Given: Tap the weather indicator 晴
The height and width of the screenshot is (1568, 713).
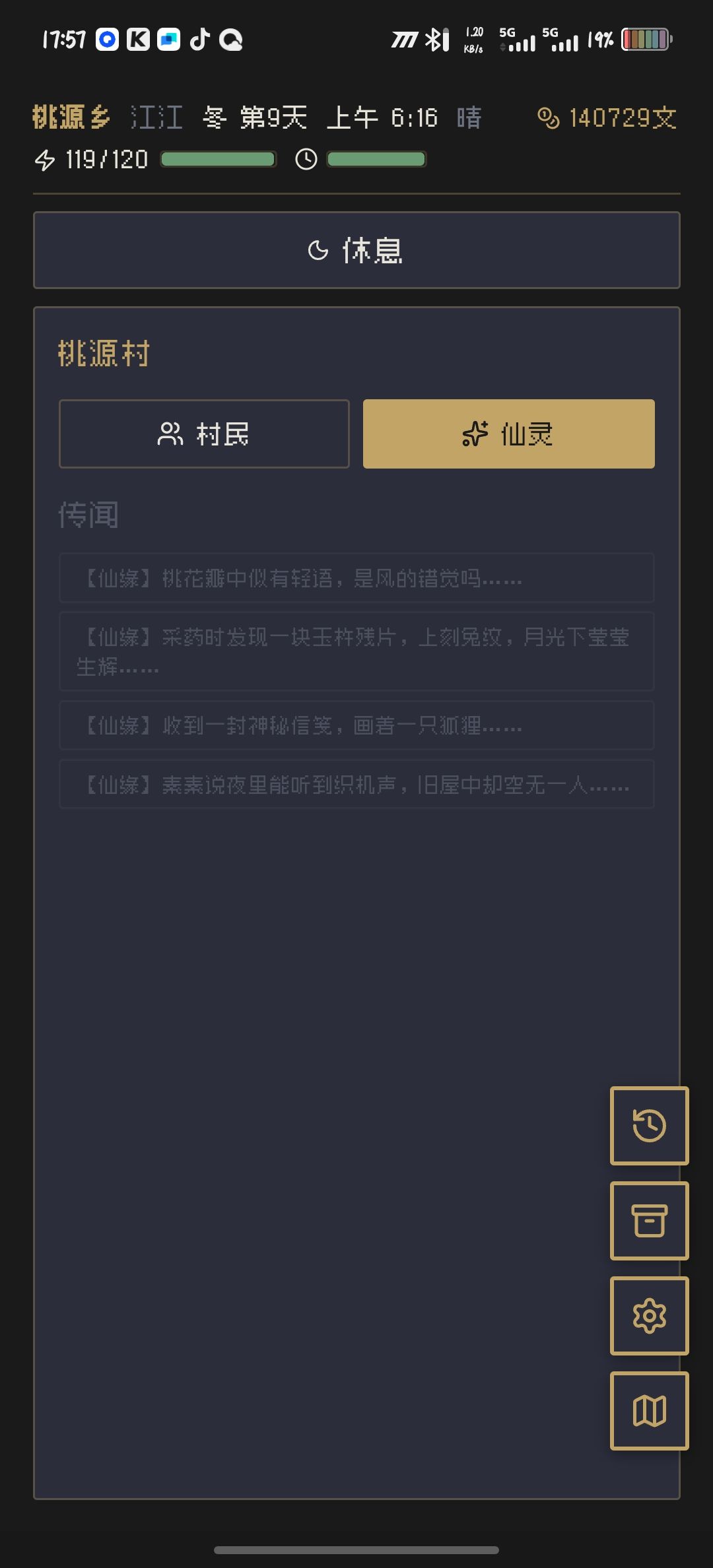Looking at the screenshot, I should pyautogui.click(x=469, y=117).
